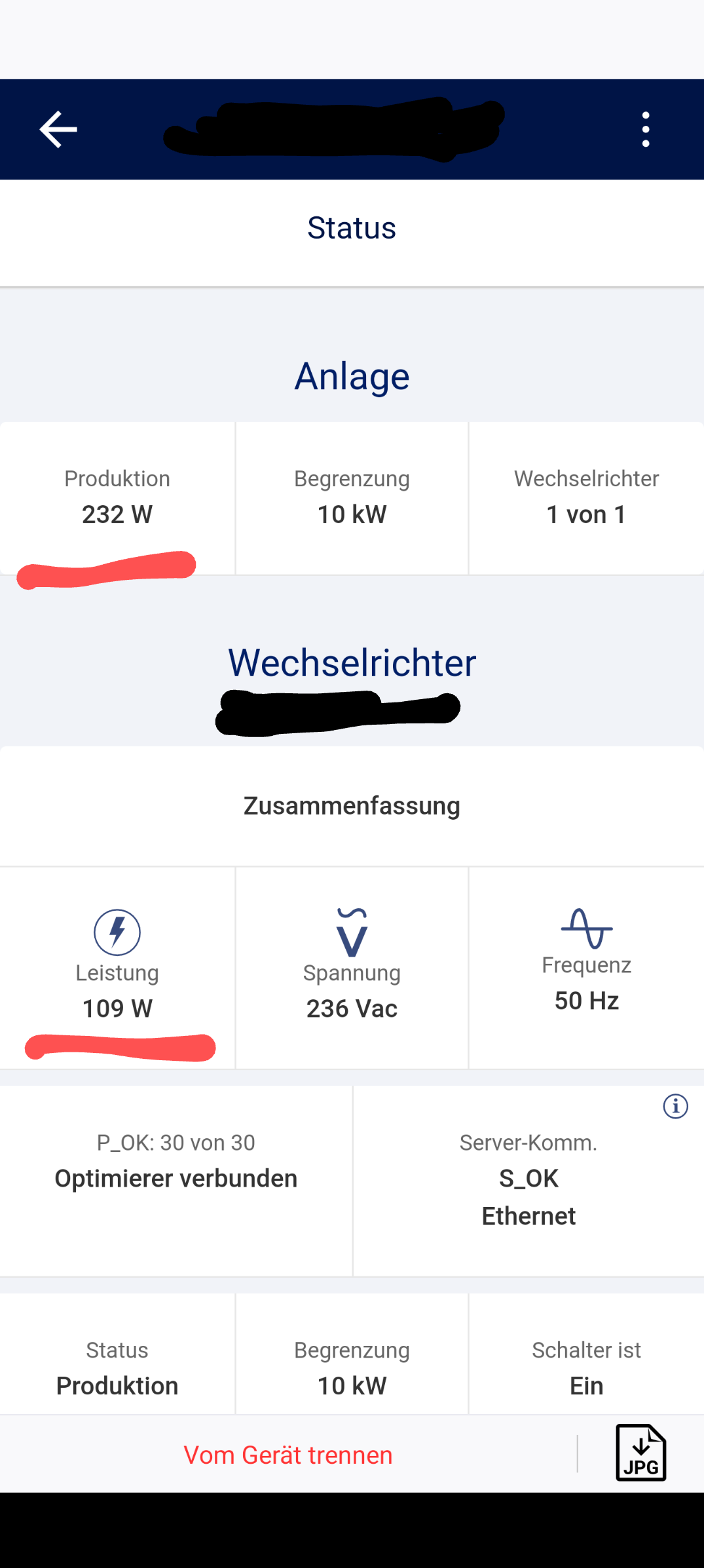The height and width of the screenshot is (1568, 704).
Task: Open the info icon near Server-Komm.
Action: (x=675, y=1107)
